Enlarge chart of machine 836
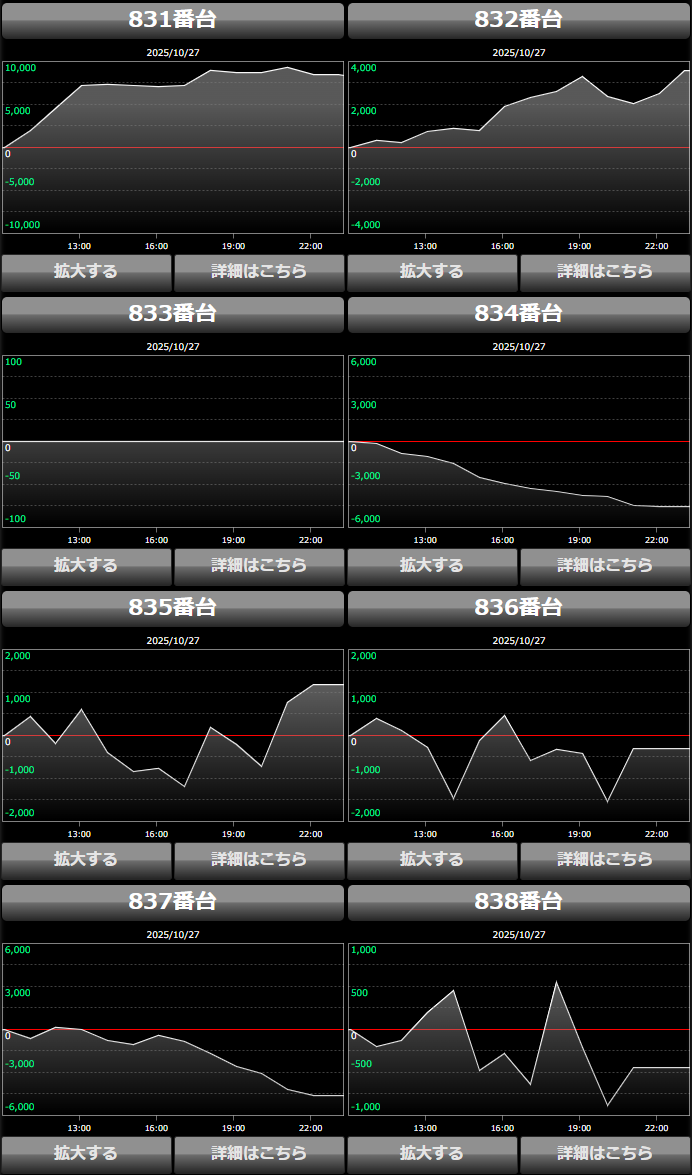The height and width of the screenshot is (1175, 692). 432,860
